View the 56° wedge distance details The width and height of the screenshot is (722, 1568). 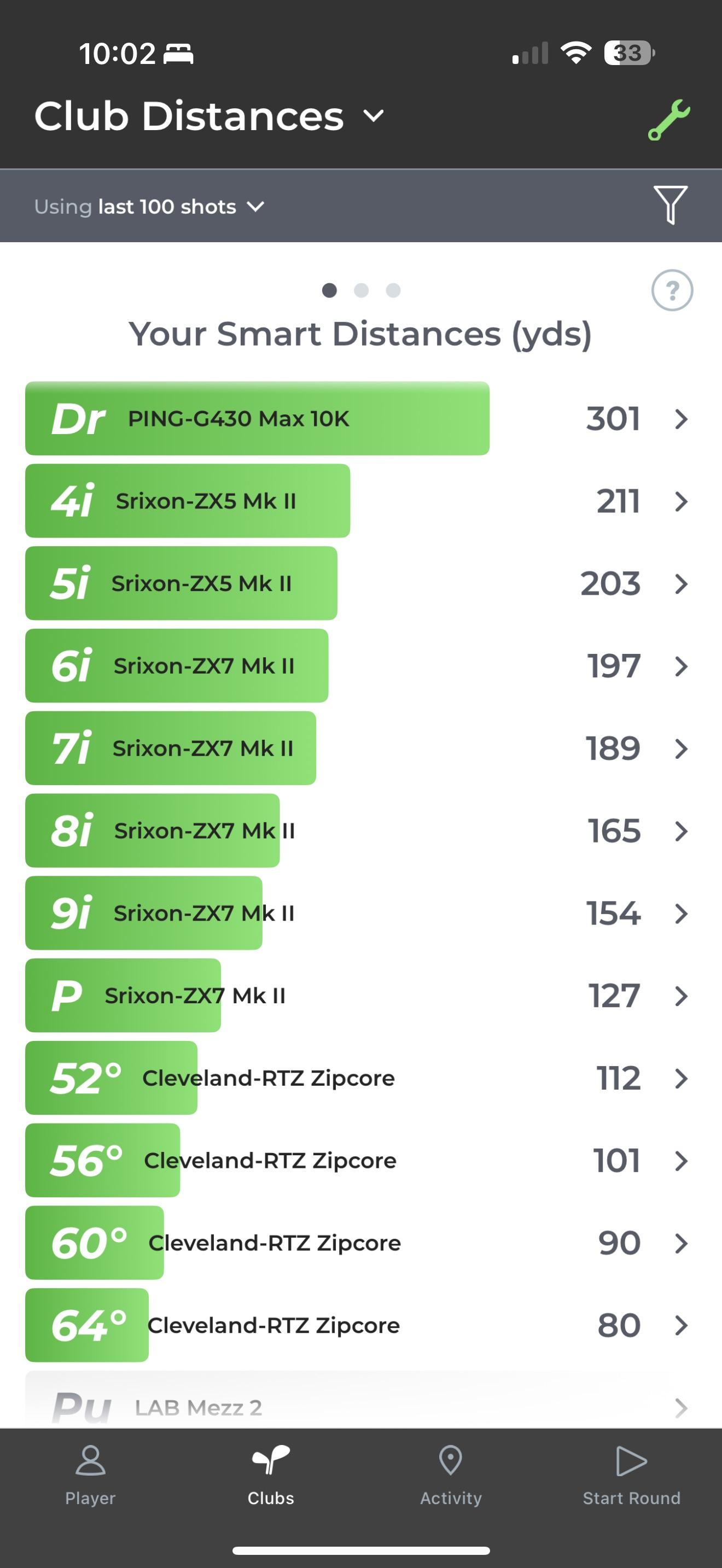pyautogui.click(x=359, y=1160)
